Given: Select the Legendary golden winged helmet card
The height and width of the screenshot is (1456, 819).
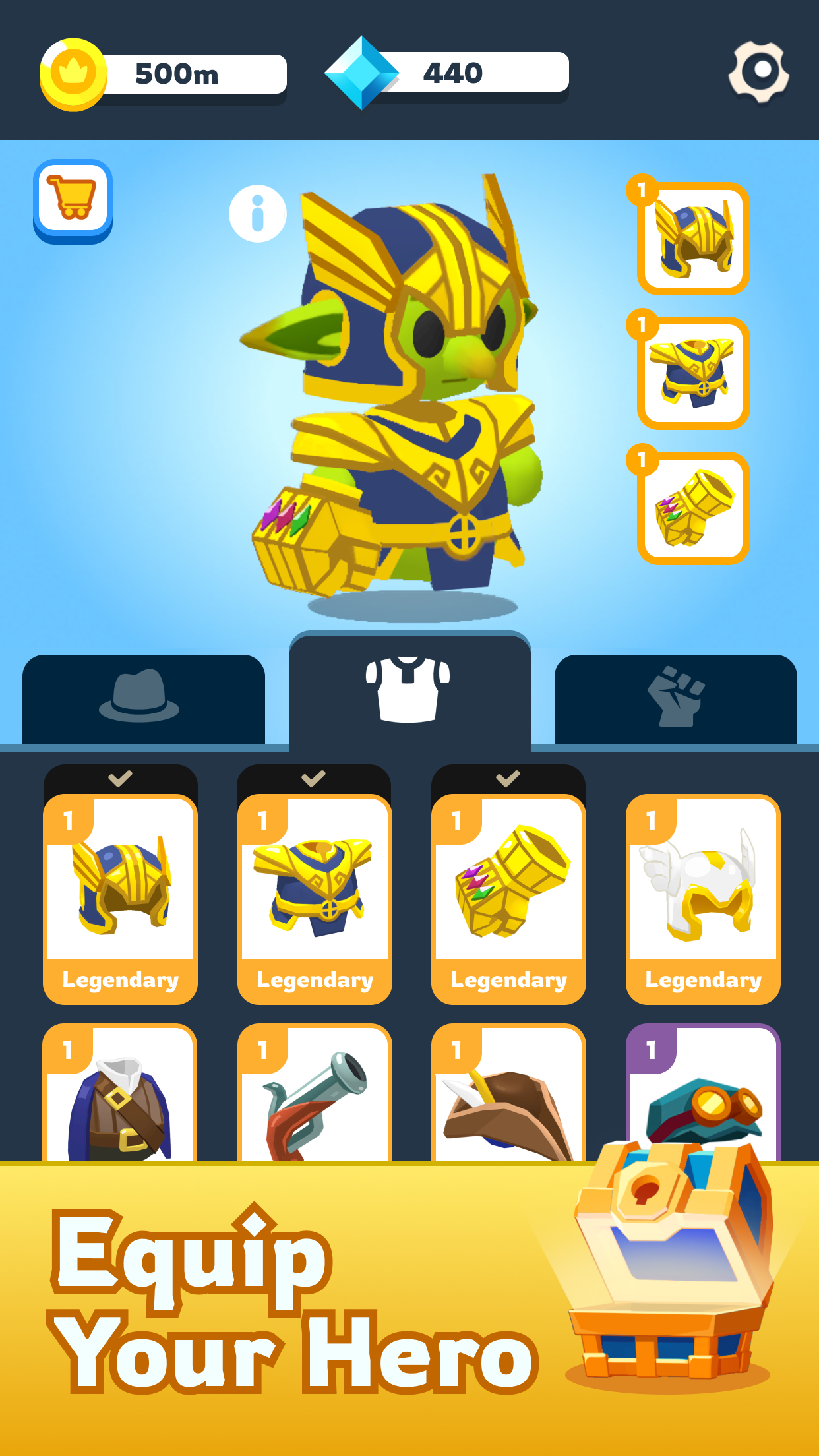Looking at the screenshot, I should [120, 897].
